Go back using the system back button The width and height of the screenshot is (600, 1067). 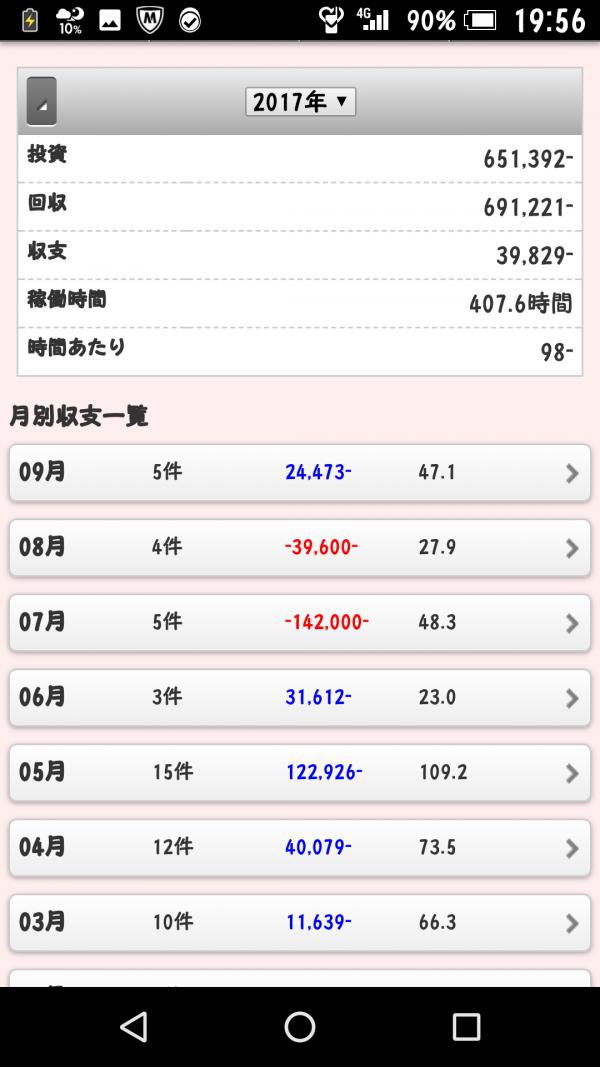134,1026
